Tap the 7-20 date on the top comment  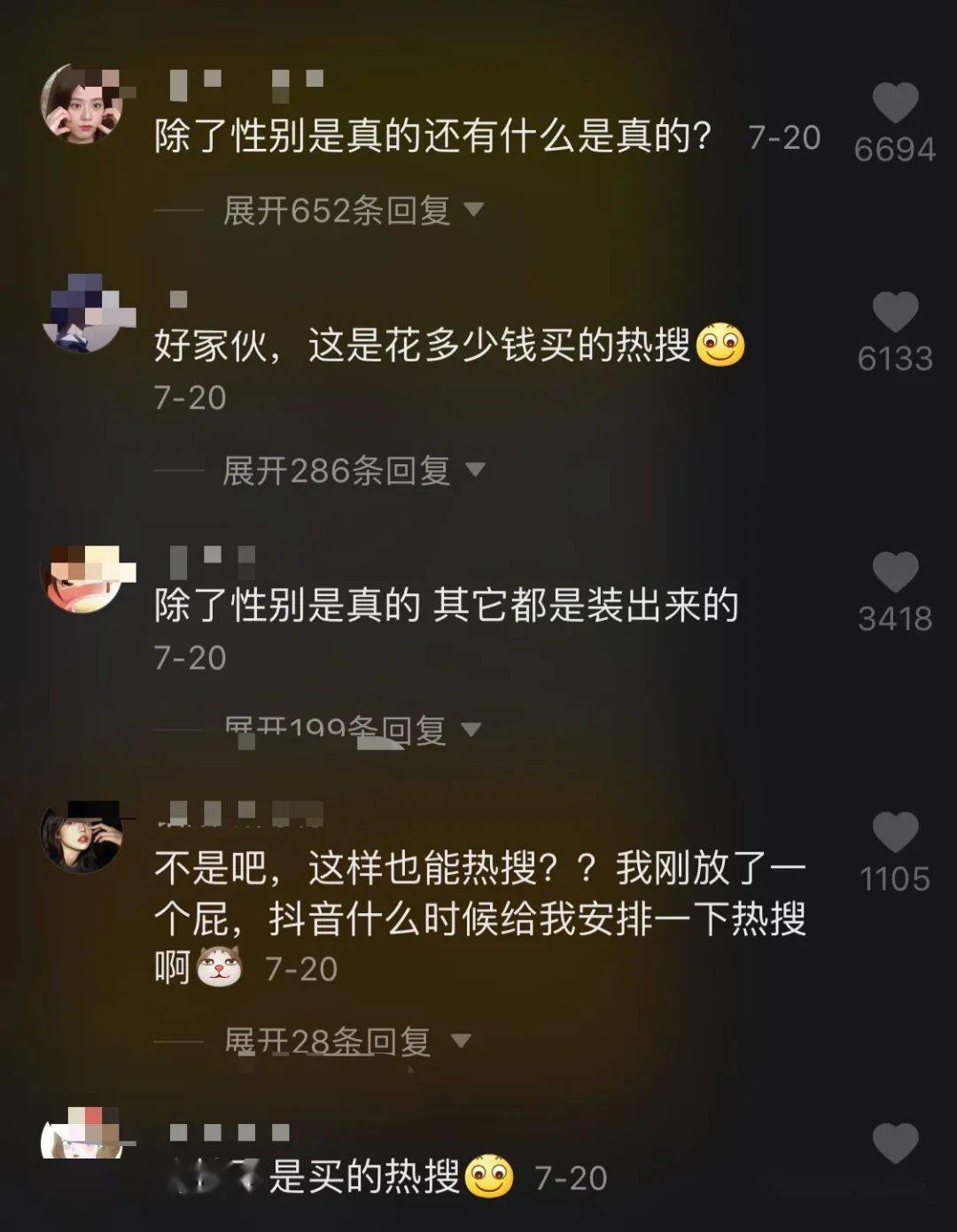[783, 137]
